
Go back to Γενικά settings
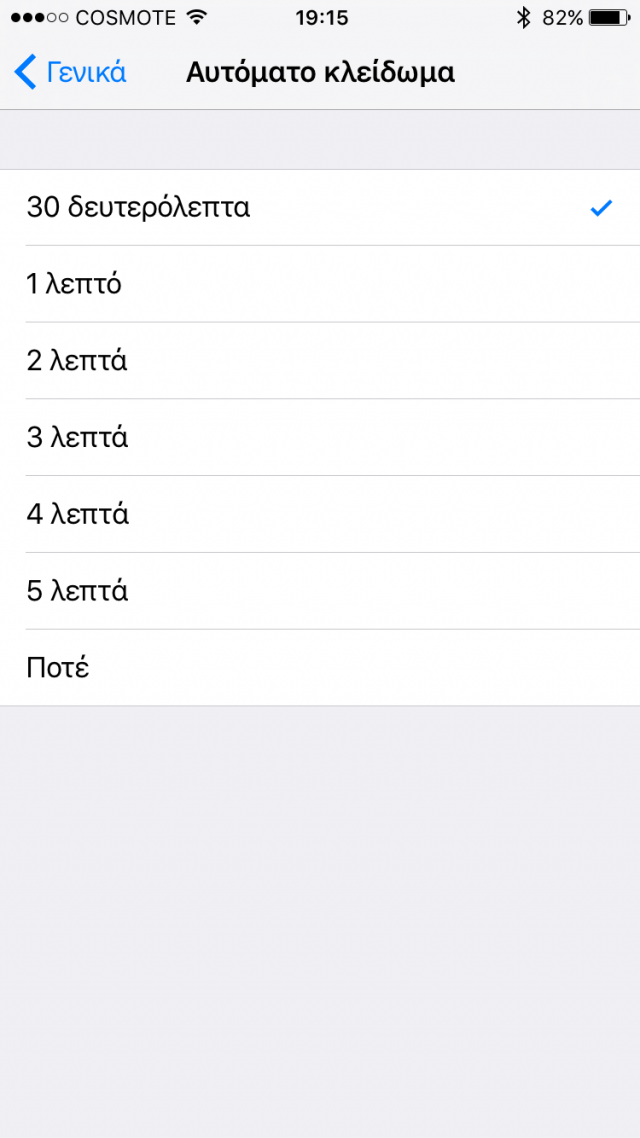pos(70,73)
